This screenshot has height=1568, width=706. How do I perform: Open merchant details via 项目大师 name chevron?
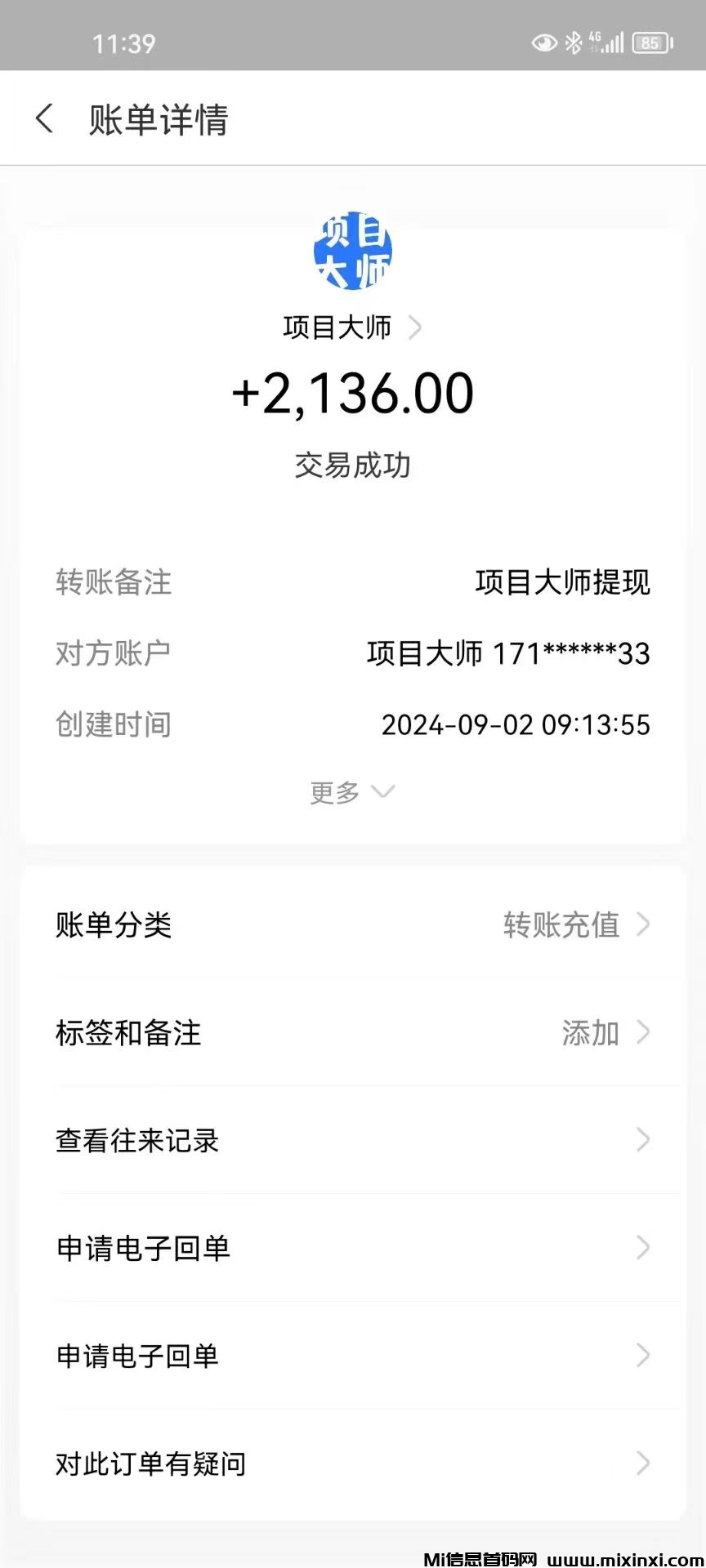point(416,327)
